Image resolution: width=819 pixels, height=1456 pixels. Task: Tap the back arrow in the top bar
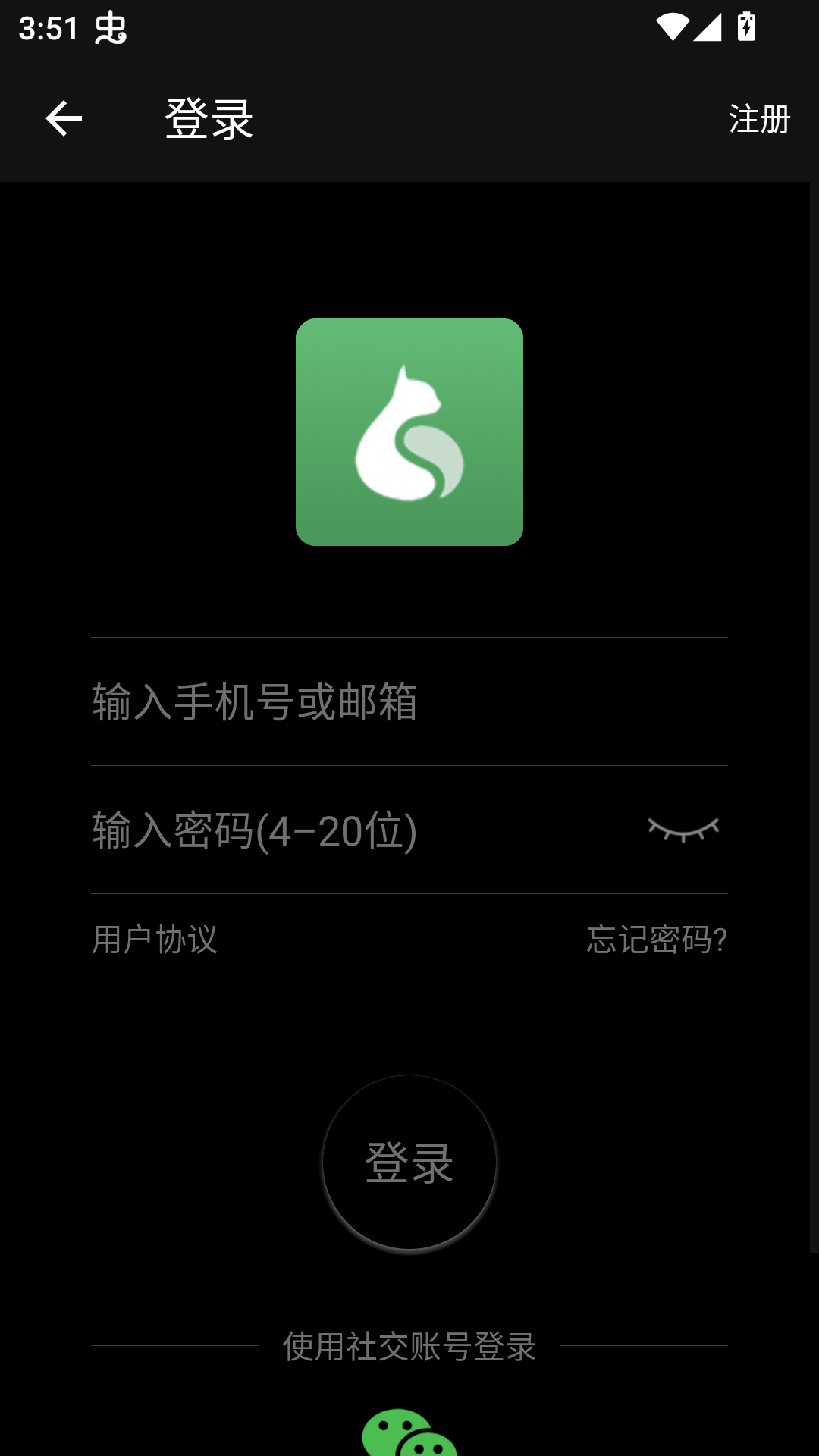click(x=64, y=119)
